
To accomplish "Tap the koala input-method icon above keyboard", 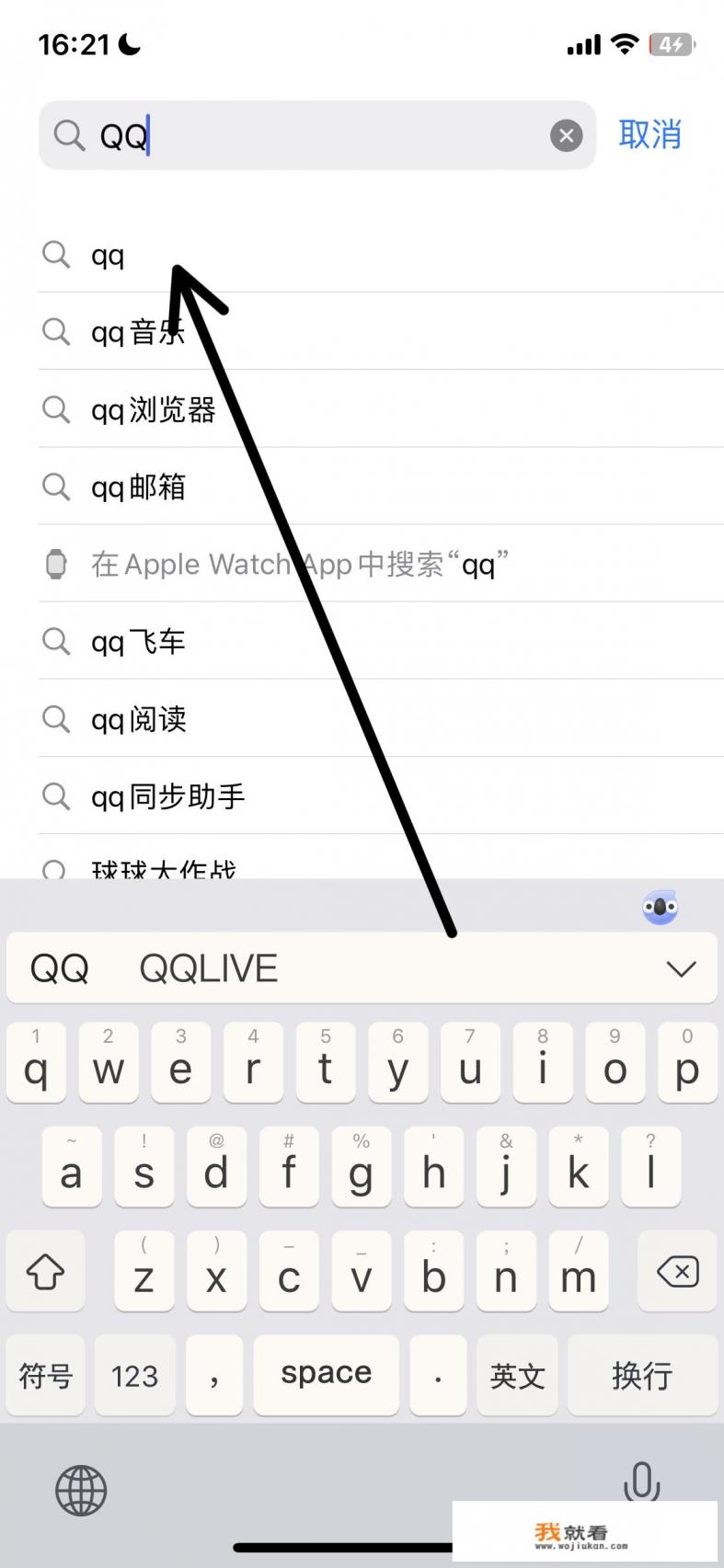I will 660,907.
